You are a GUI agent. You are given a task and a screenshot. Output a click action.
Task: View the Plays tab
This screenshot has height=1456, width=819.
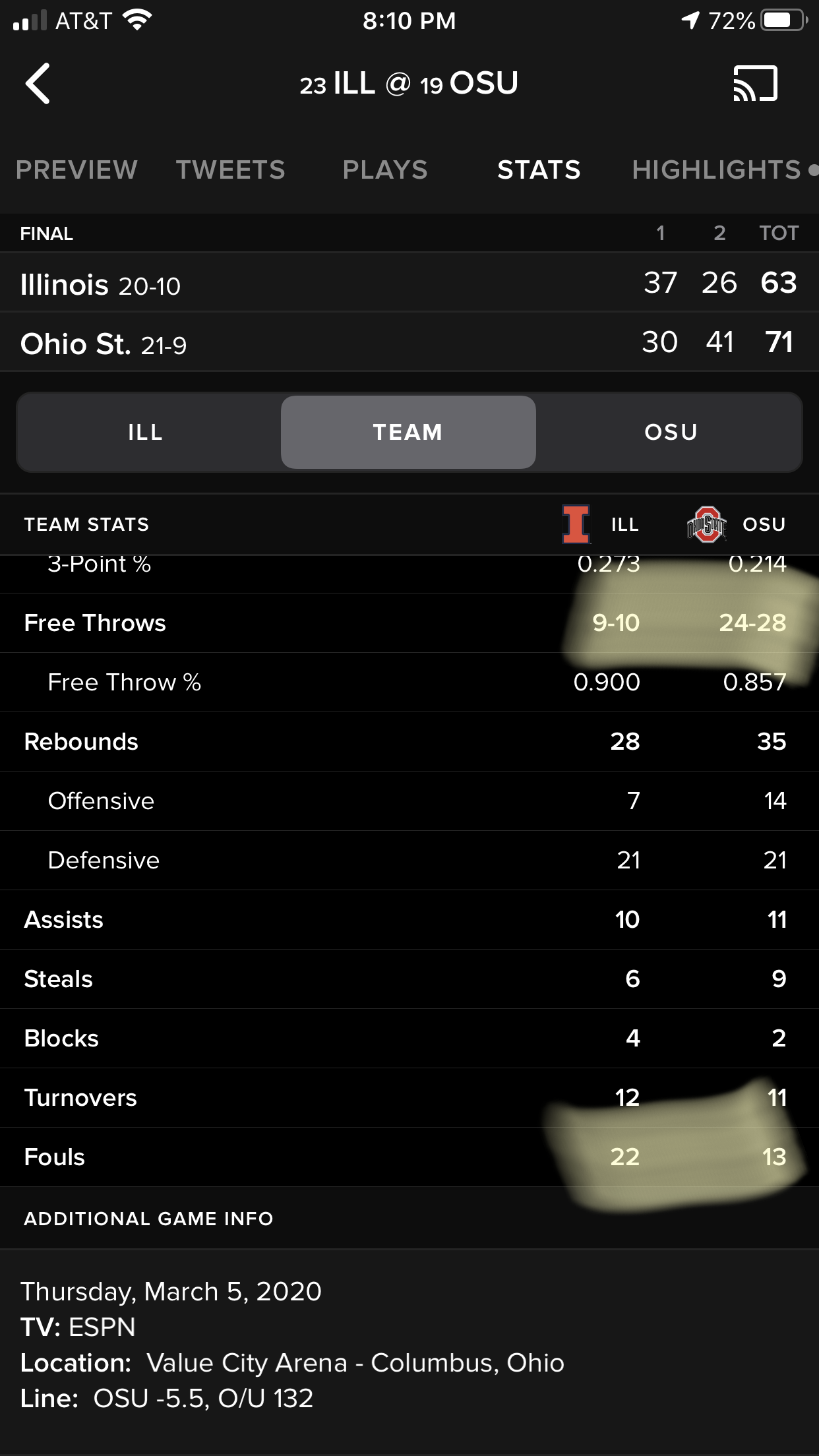point(385,170)
